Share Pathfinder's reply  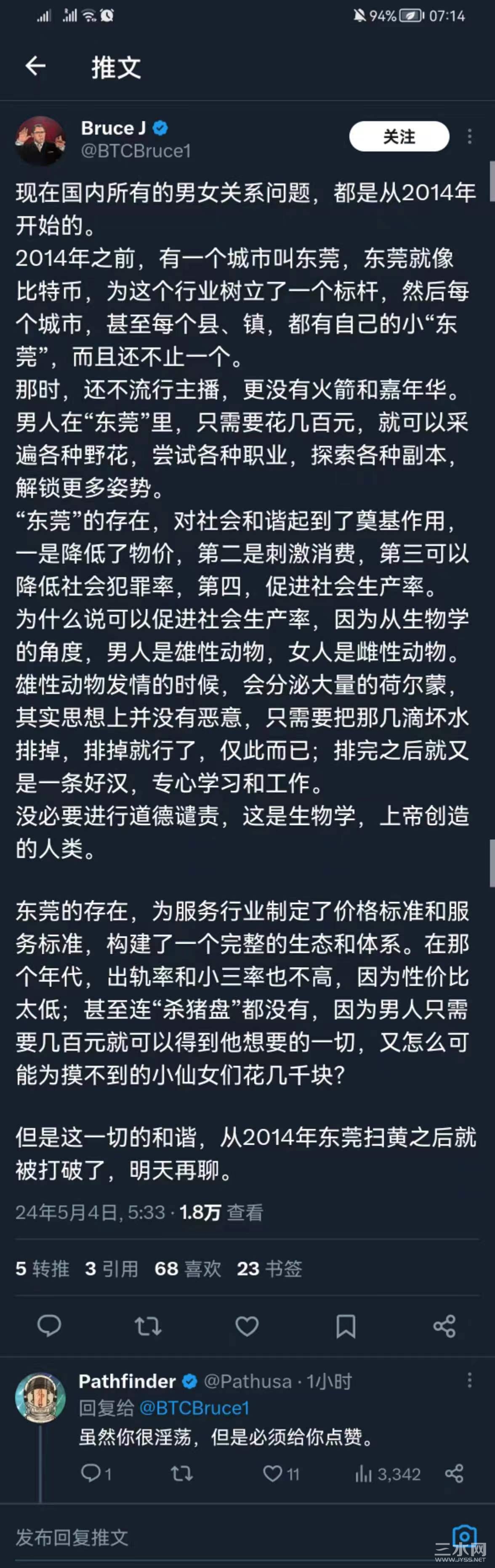(454, 1473)
